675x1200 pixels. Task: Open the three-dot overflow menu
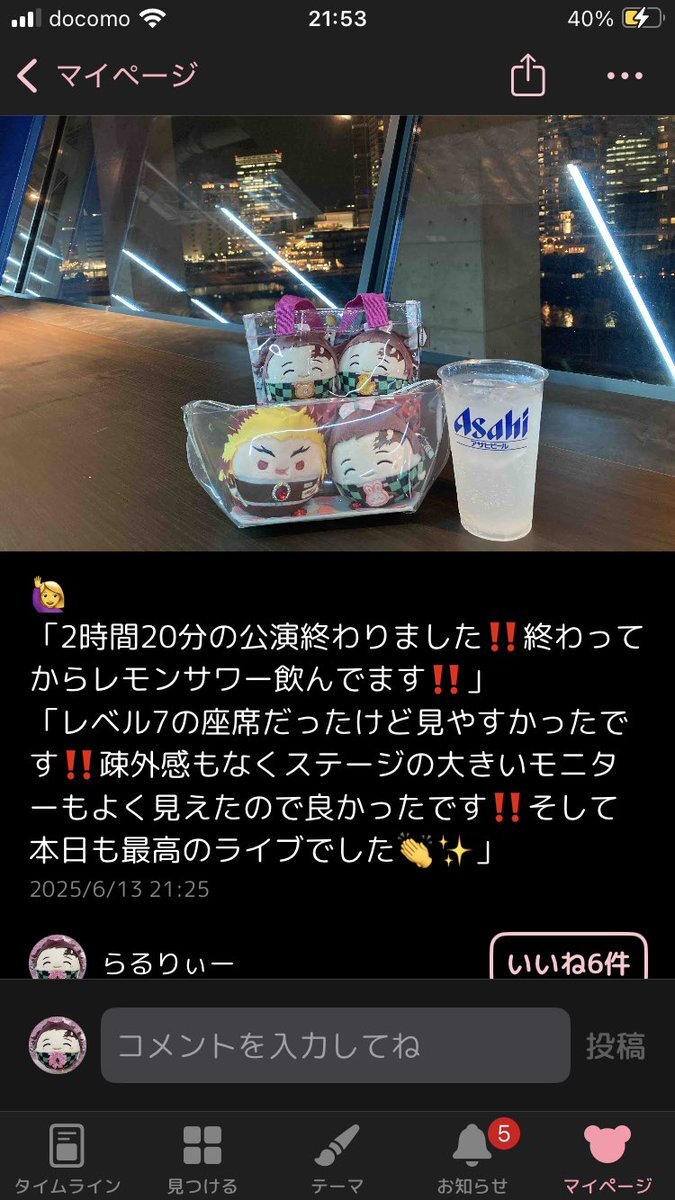tap(624, 75)
